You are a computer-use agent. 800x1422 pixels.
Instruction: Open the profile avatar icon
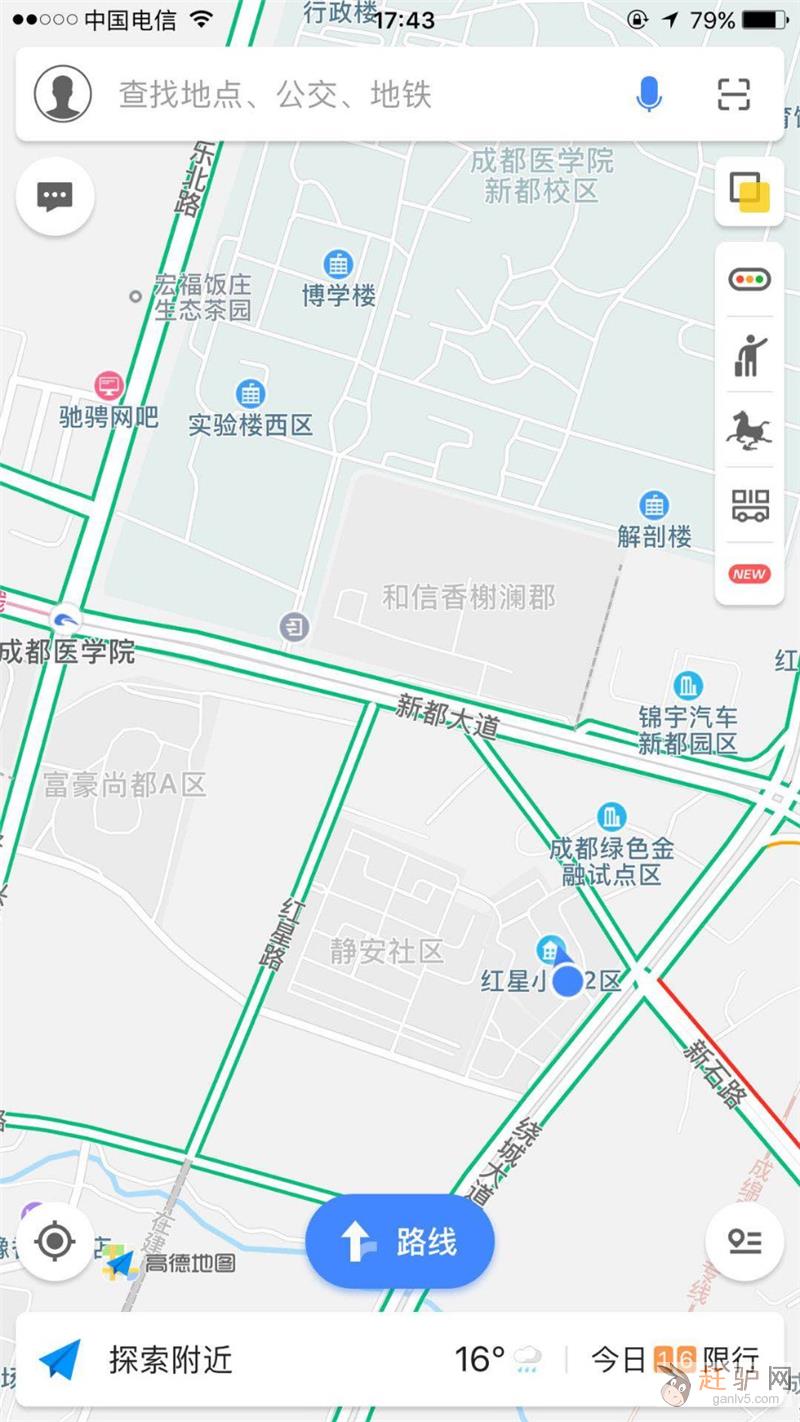point(63,94)
